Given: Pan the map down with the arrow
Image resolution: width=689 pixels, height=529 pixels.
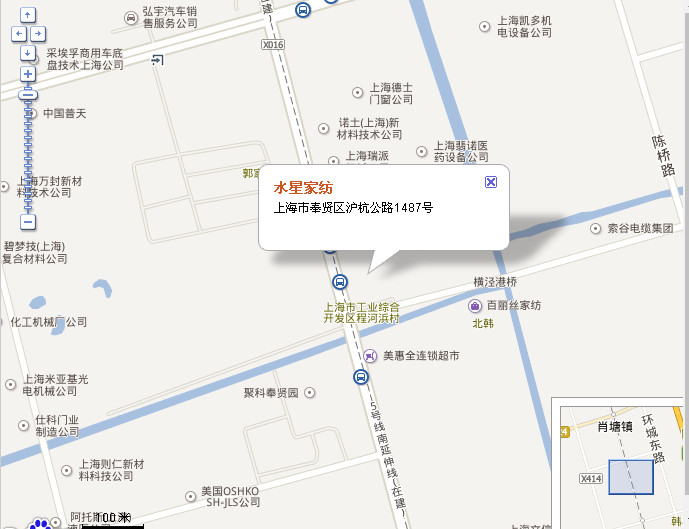Looking at the screenshot, I should click(28, 52).
